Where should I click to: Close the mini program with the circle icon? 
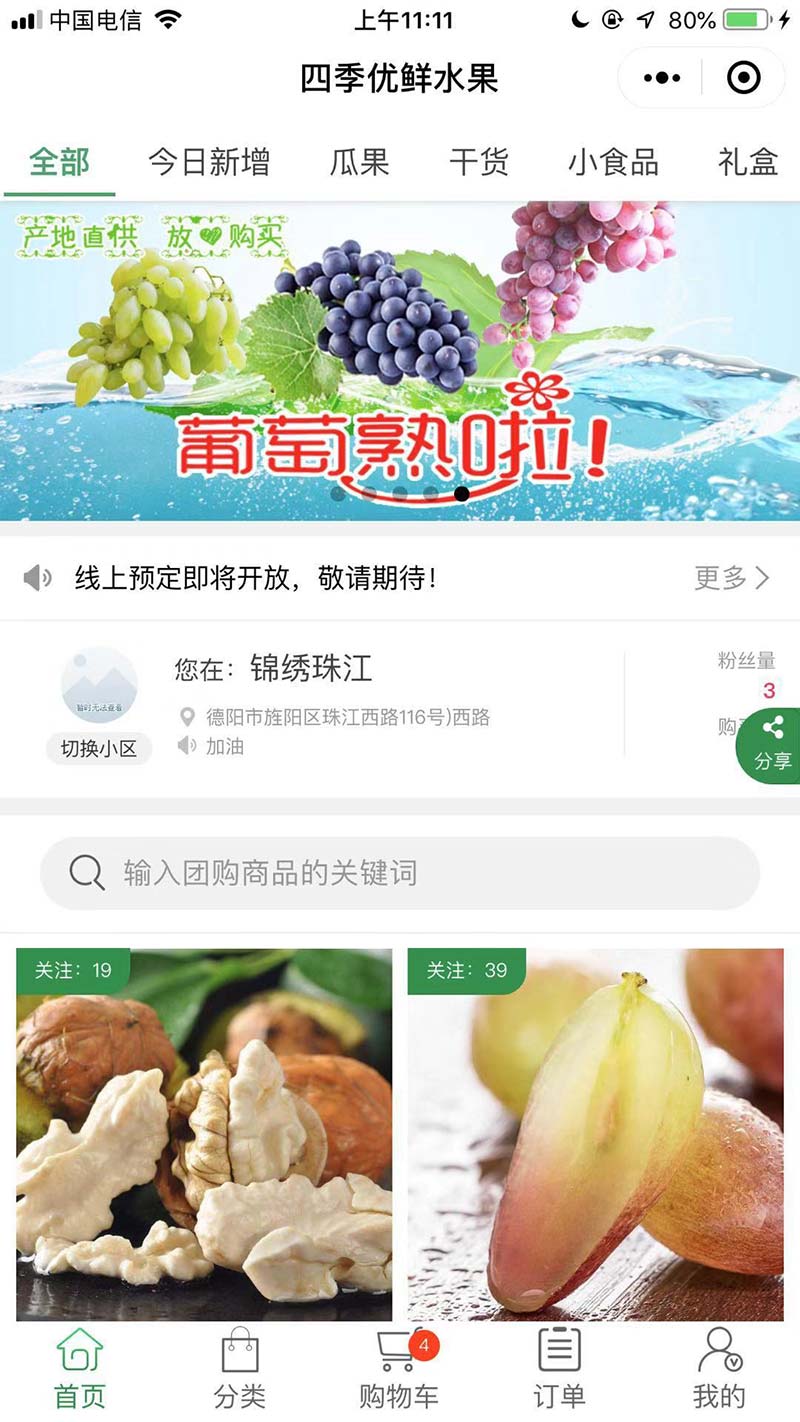tap(743, 78)
